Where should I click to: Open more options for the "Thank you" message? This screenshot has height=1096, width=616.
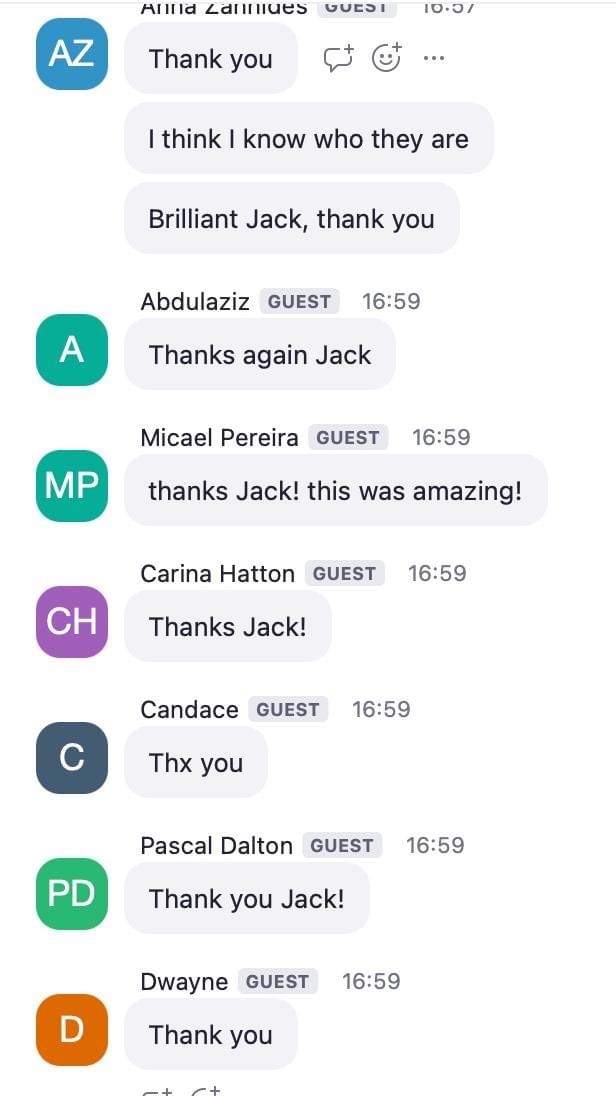[x=434, y=59]
